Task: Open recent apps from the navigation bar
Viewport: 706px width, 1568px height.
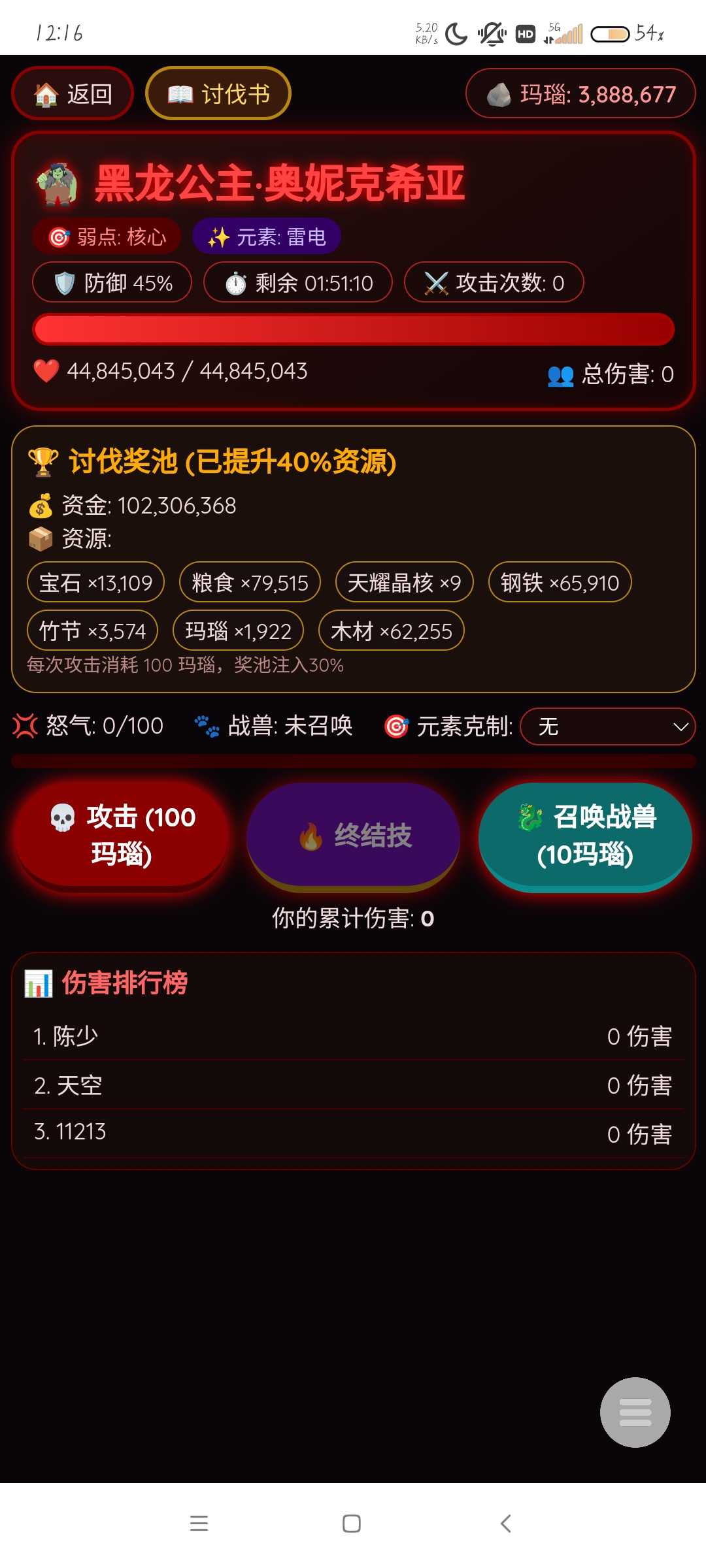Action: [x=199, y=1524]
